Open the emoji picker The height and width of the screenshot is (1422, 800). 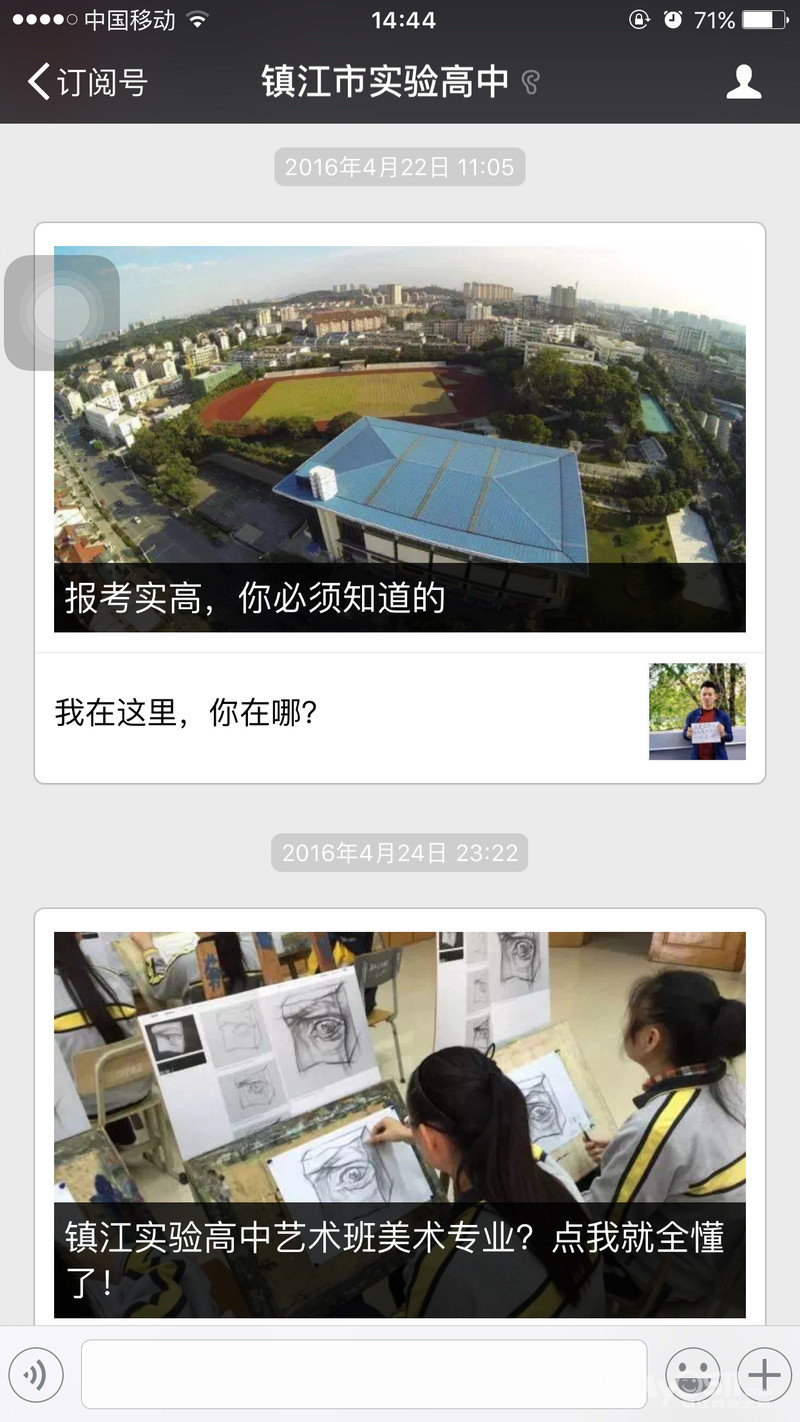[693, 1375]
